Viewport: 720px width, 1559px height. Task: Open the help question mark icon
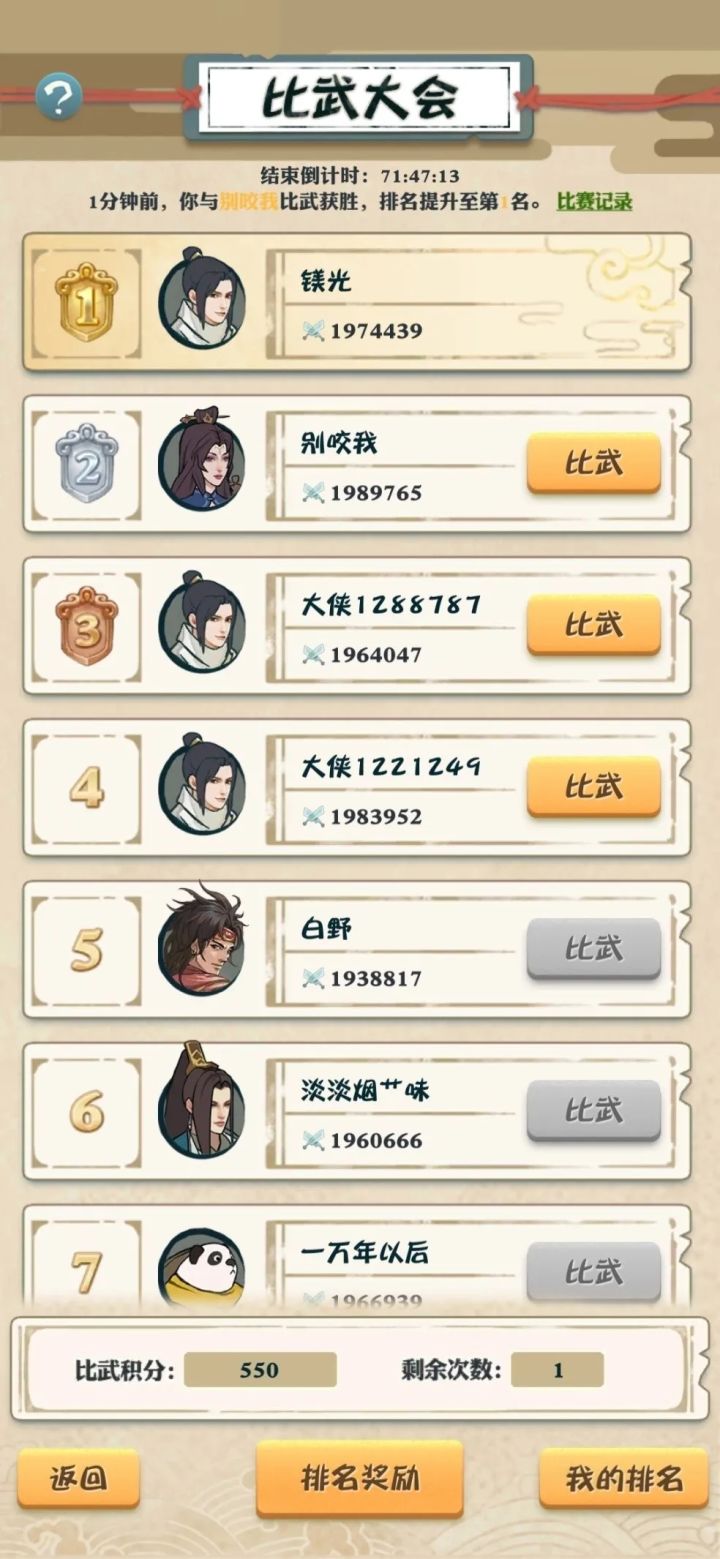coord(57,96)
